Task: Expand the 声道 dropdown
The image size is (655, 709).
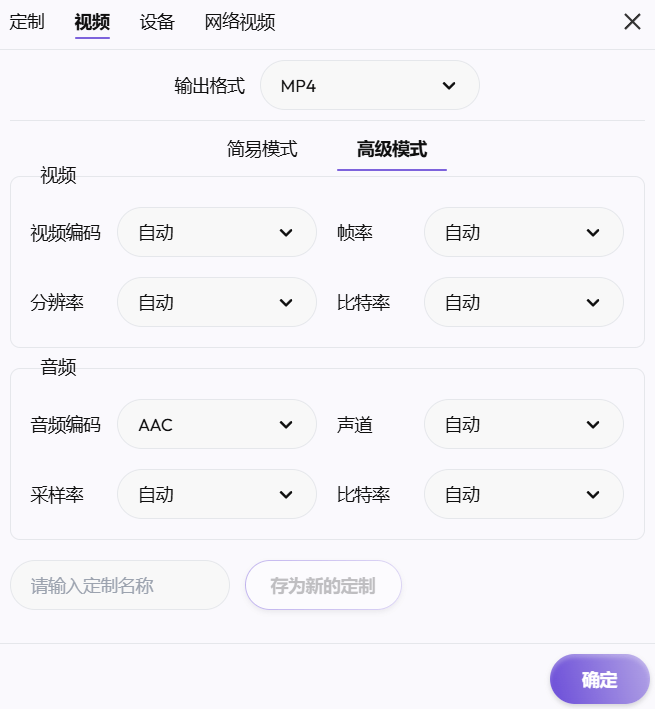Action: click(523, 425)
